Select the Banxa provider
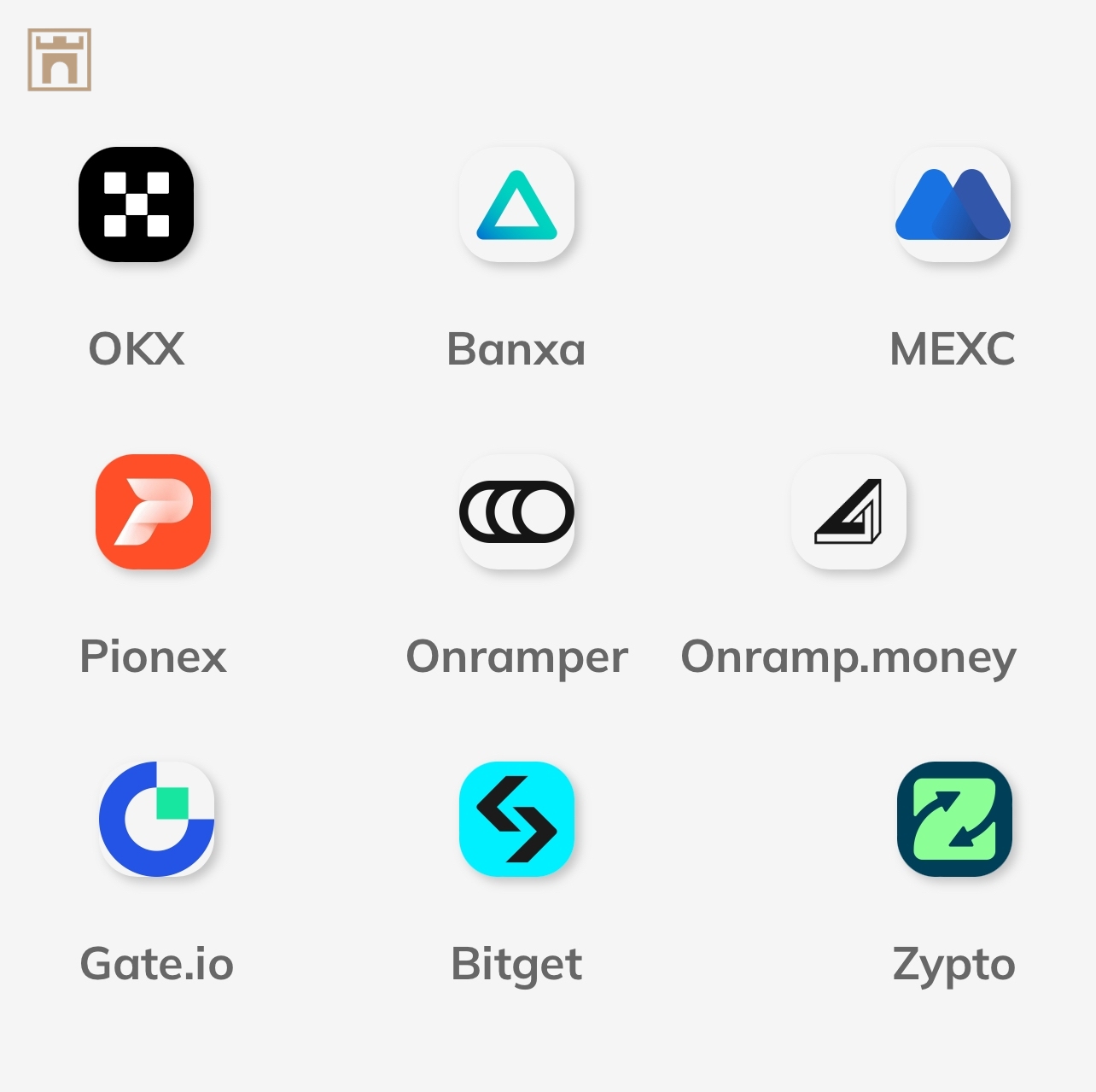The height and width of the screenshot is (1092, 1096). (x=516, y=205)
